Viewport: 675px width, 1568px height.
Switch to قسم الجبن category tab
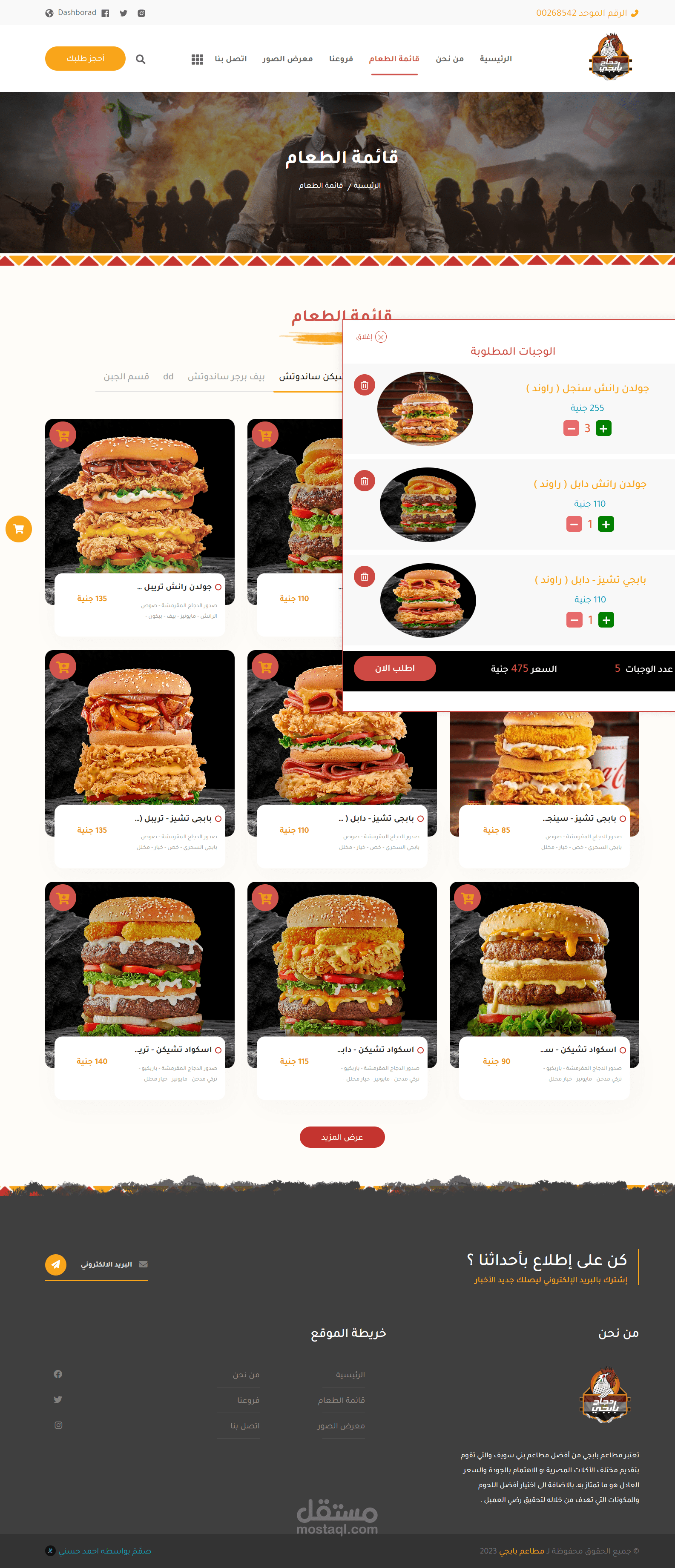point(126,377)
